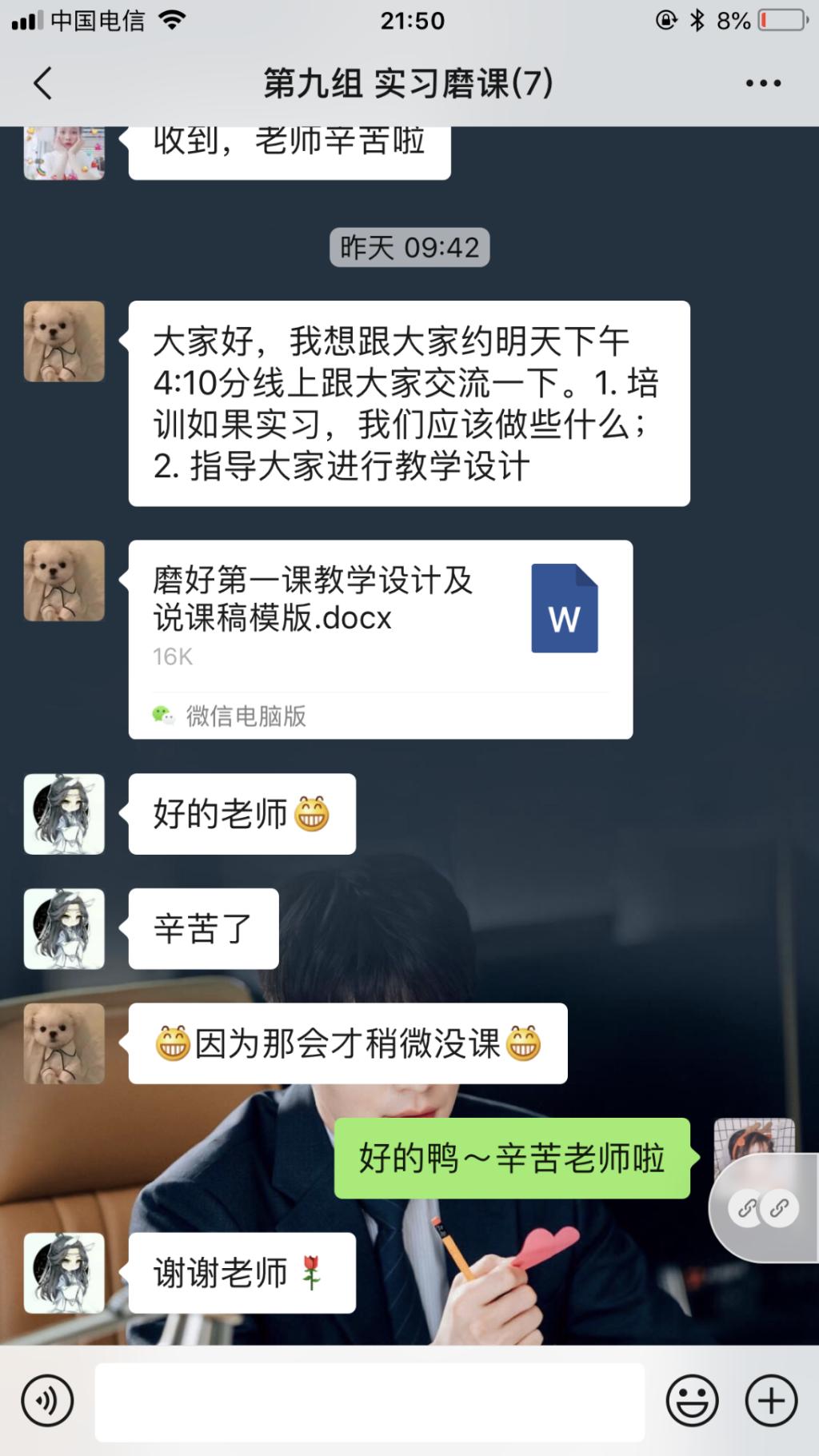Open the 磨好第一课教学设计及说课稿模版.docx file
Viewport: 819px width, 1456px height.
[x=380, y=638]
